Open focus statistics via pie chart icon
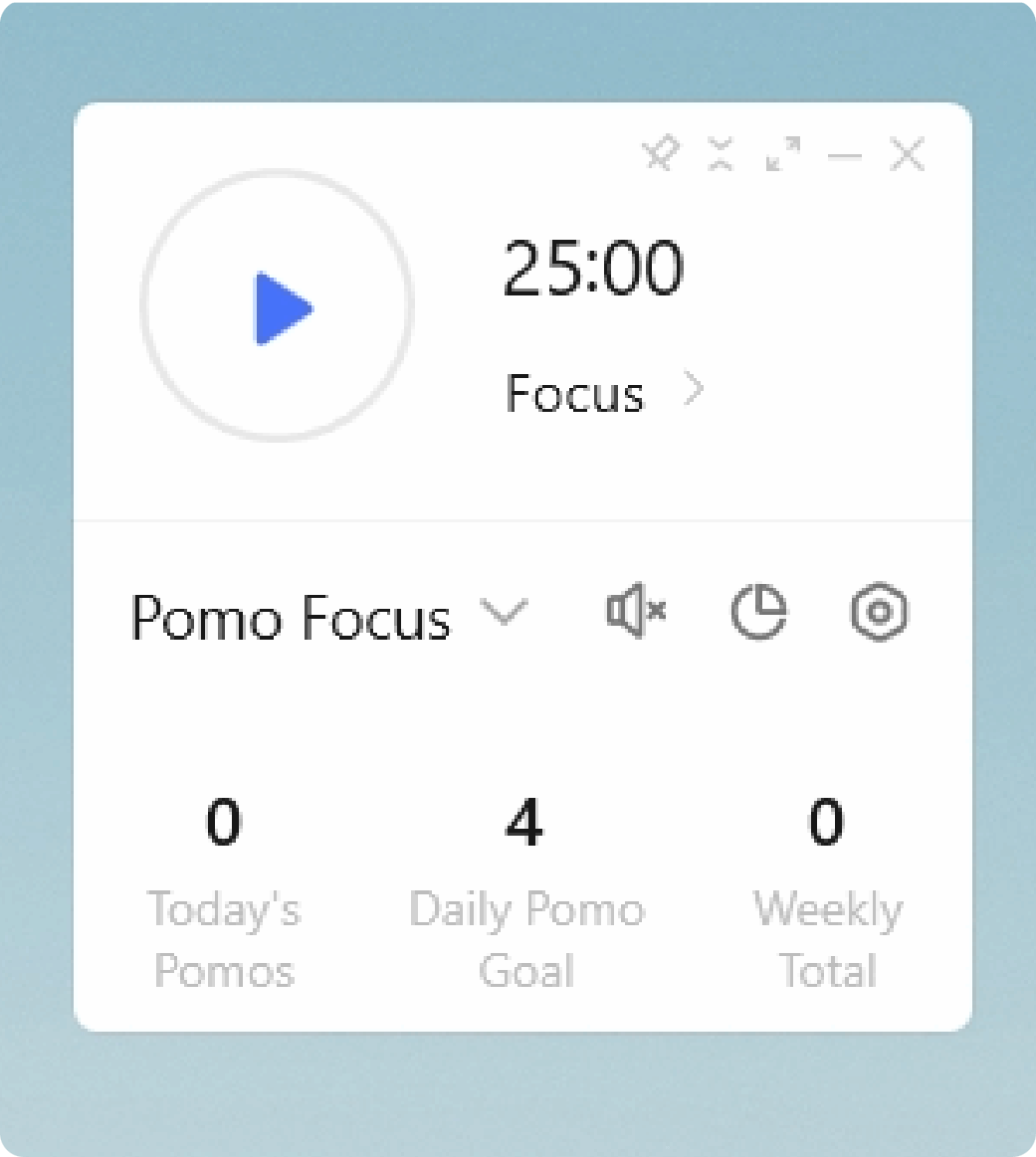 [x=757, y=614]
